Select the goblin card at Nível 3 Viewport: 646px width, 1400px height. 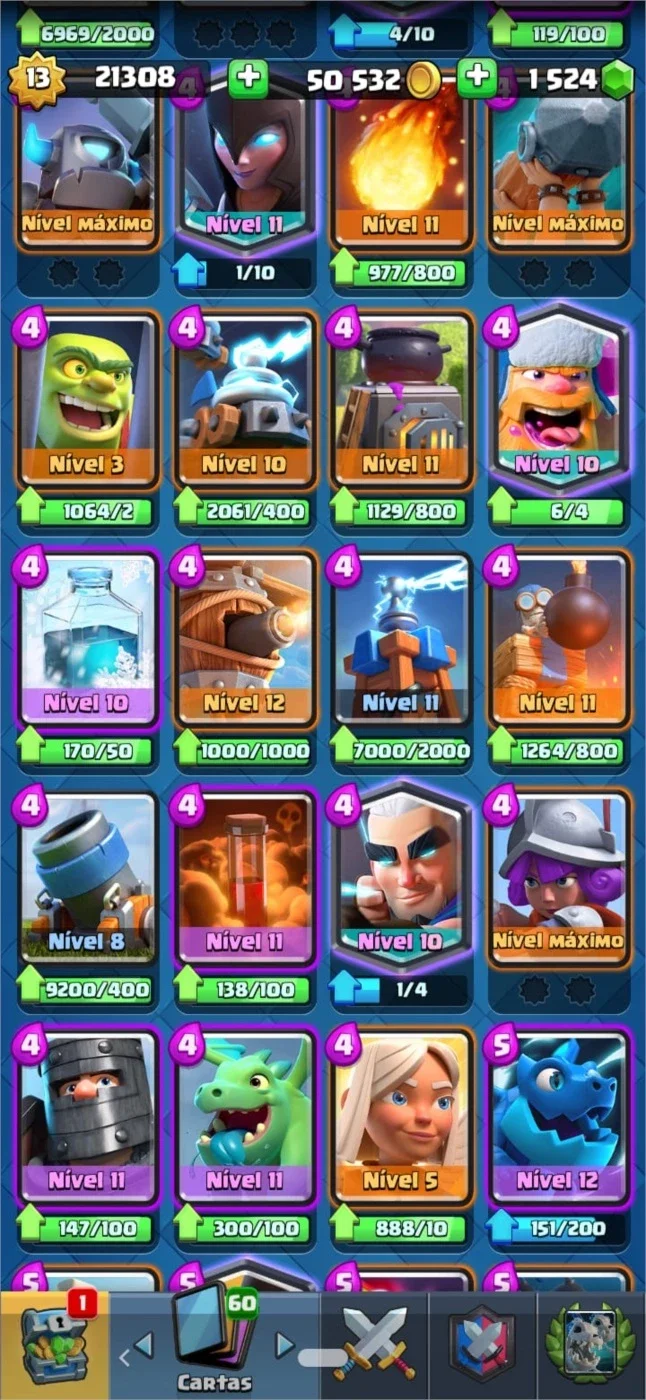(87, 398)
